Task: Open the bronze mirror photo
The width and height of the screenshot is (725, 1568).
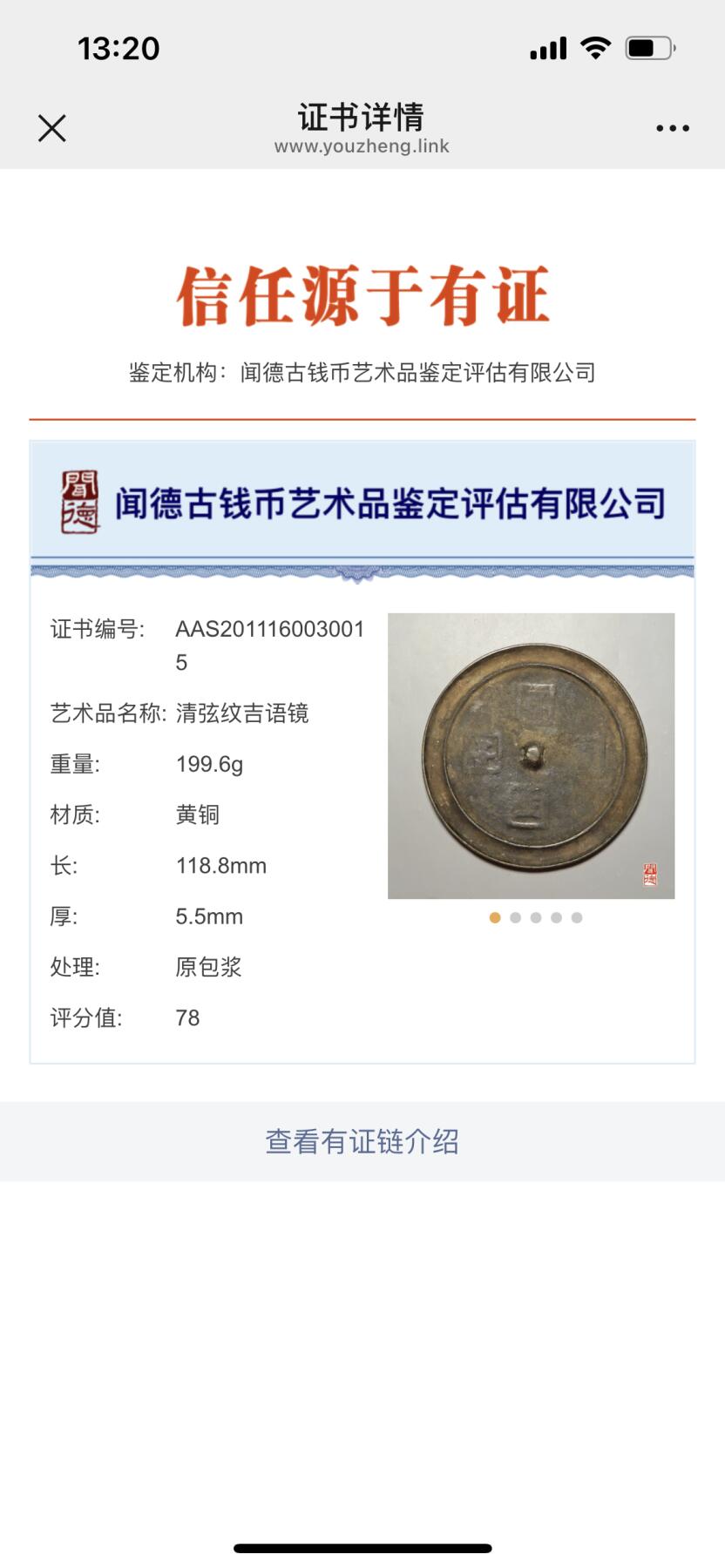Action: point(531,755)
